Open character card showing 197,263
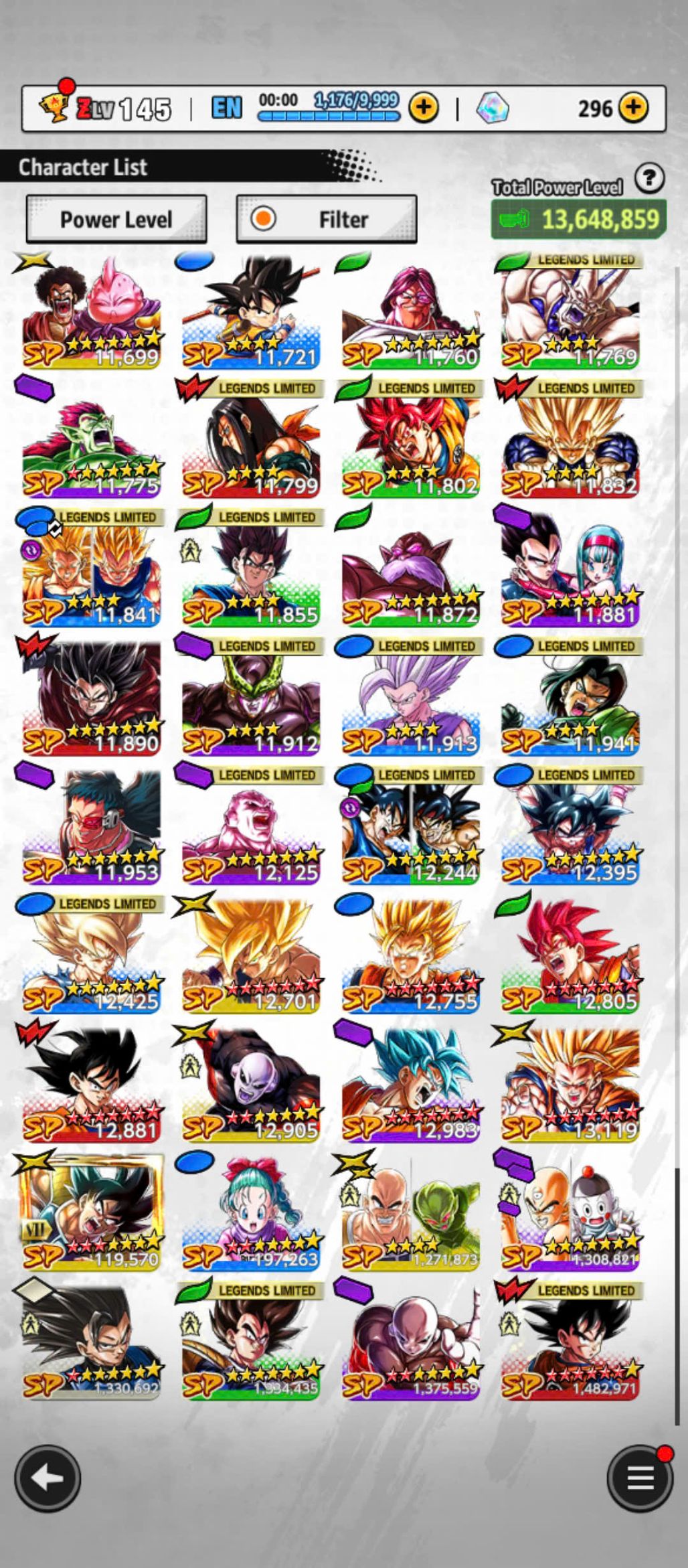The width and height of the screenshot is (688, 1568). (251, 1215)
